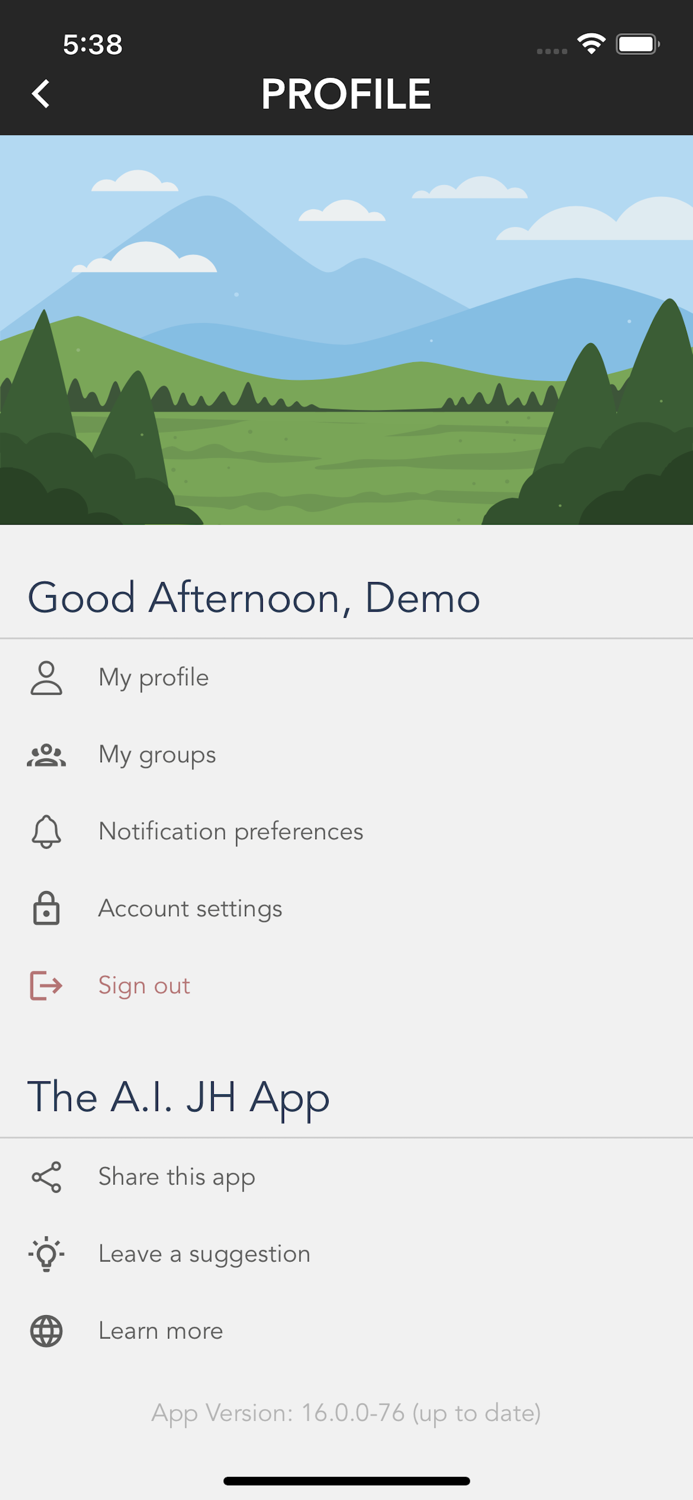Go back using the header arrow

(x=41, y=94)
